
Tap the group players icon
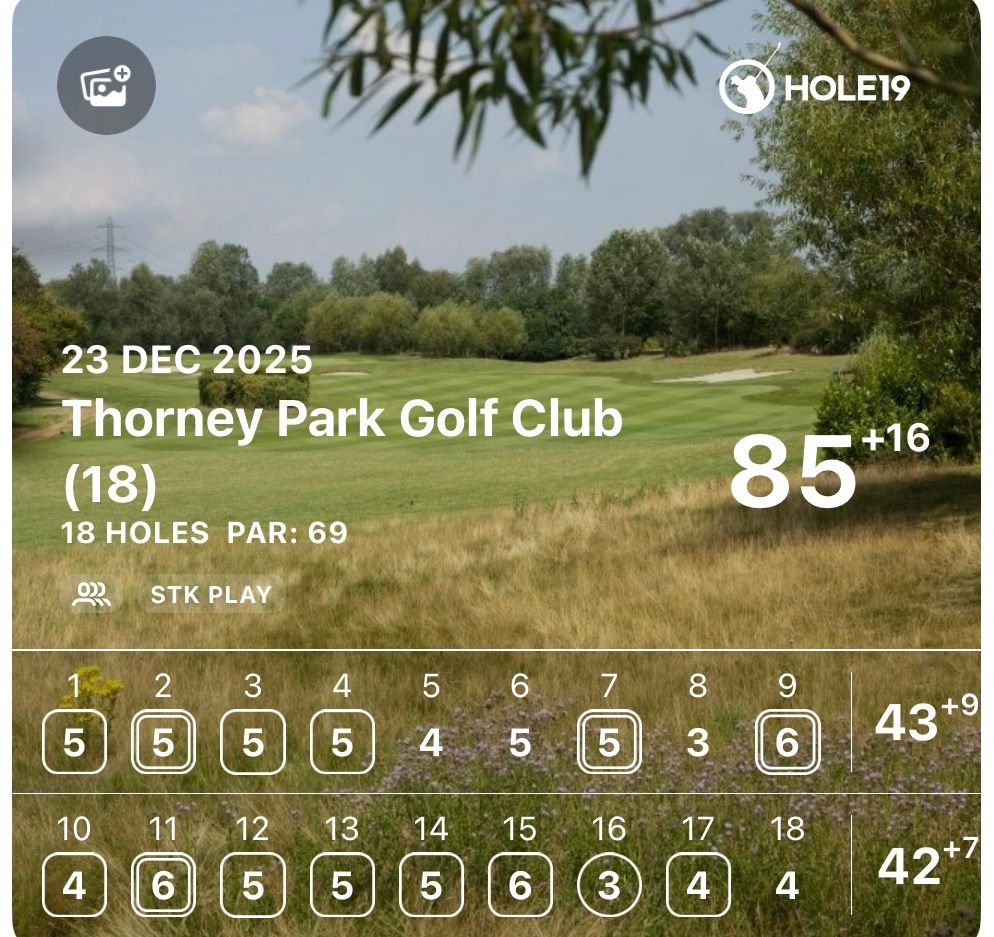click(x=92, y=595)
